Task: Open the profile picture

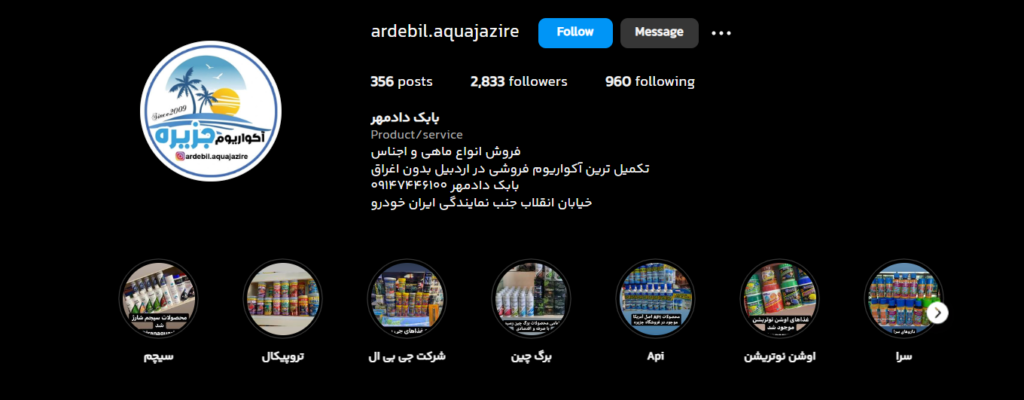Action: click(x=210, y=113)
